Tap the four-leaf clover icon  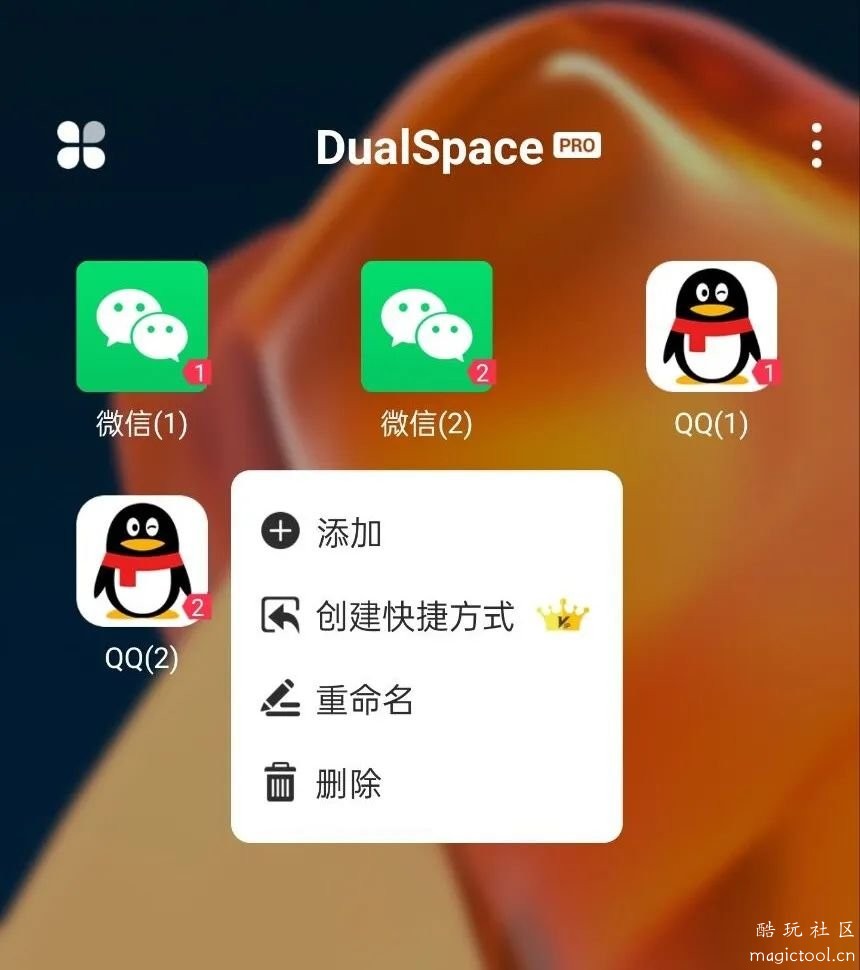tap(81, 146)
